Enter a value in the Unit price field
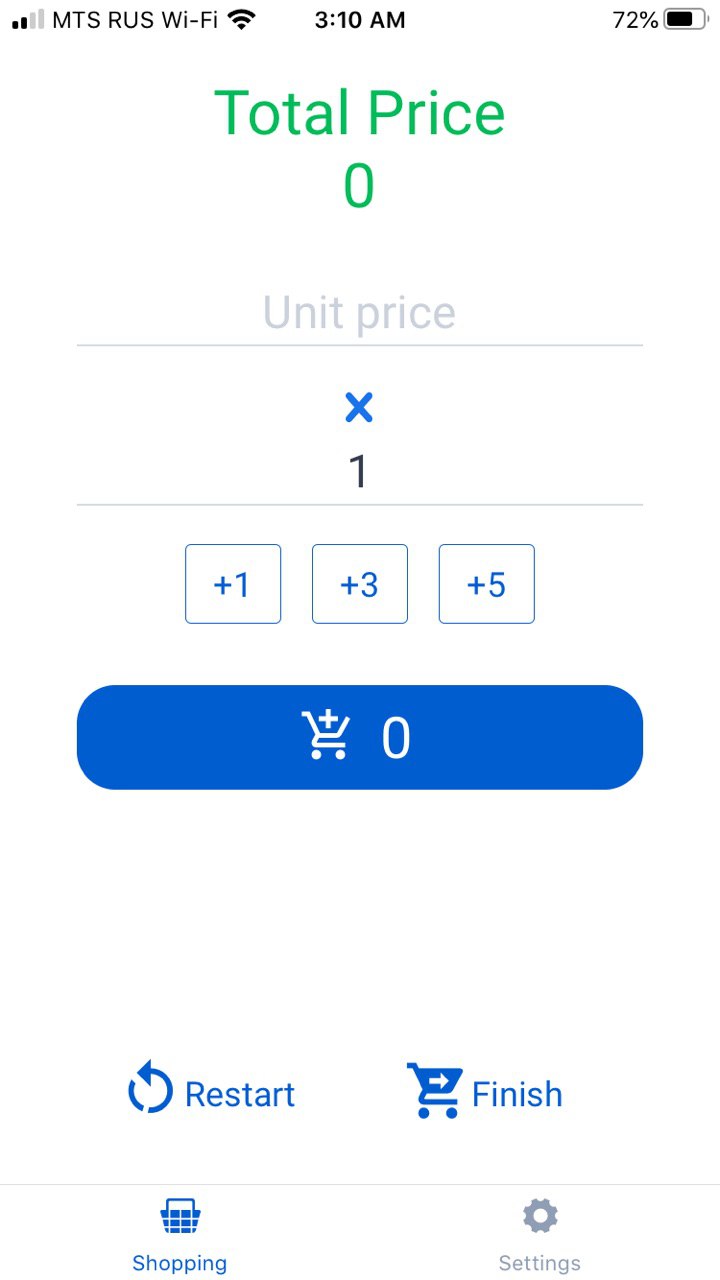 359,313
